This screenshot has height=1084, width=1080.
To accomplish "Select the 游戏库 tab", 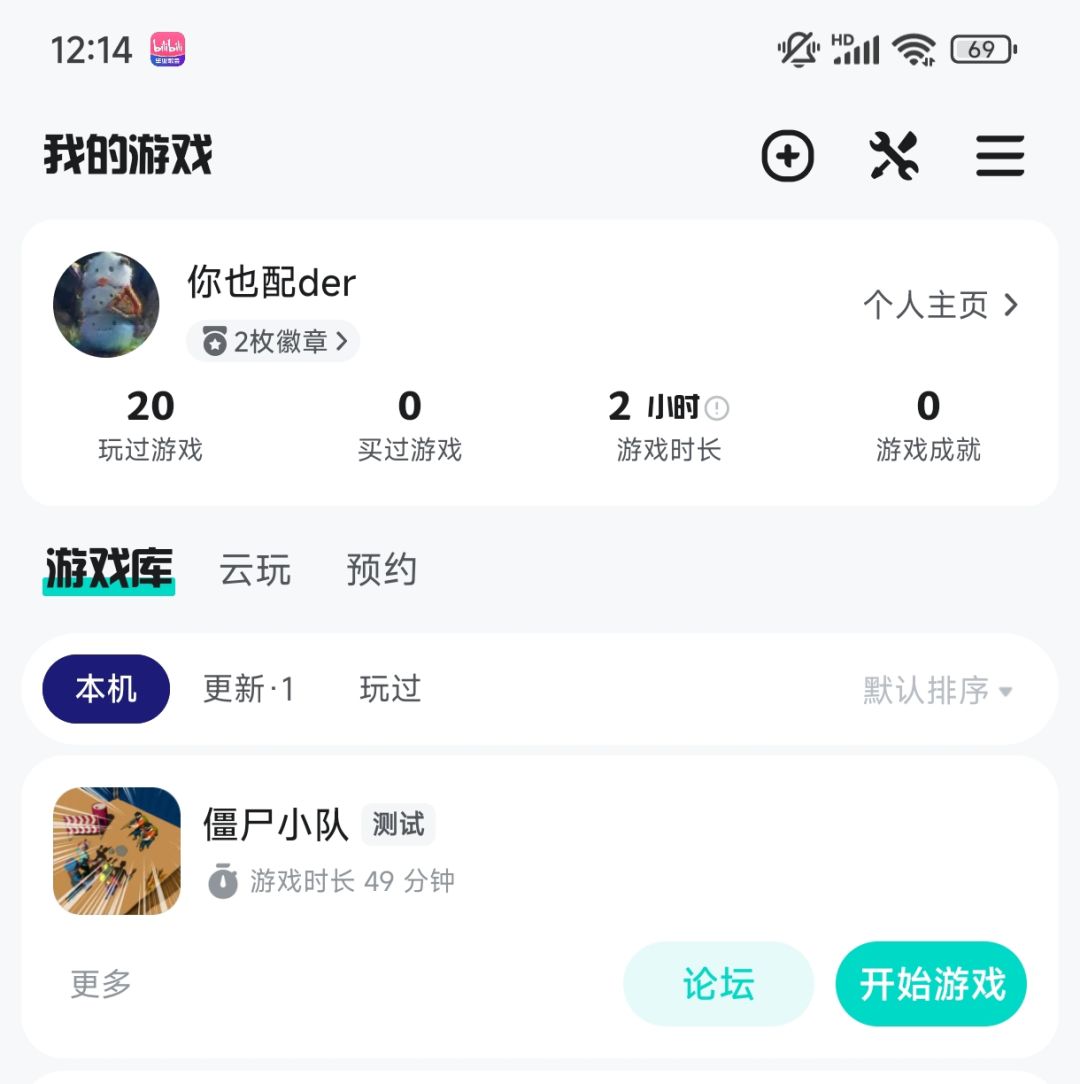I will click(x=108, y=570).
